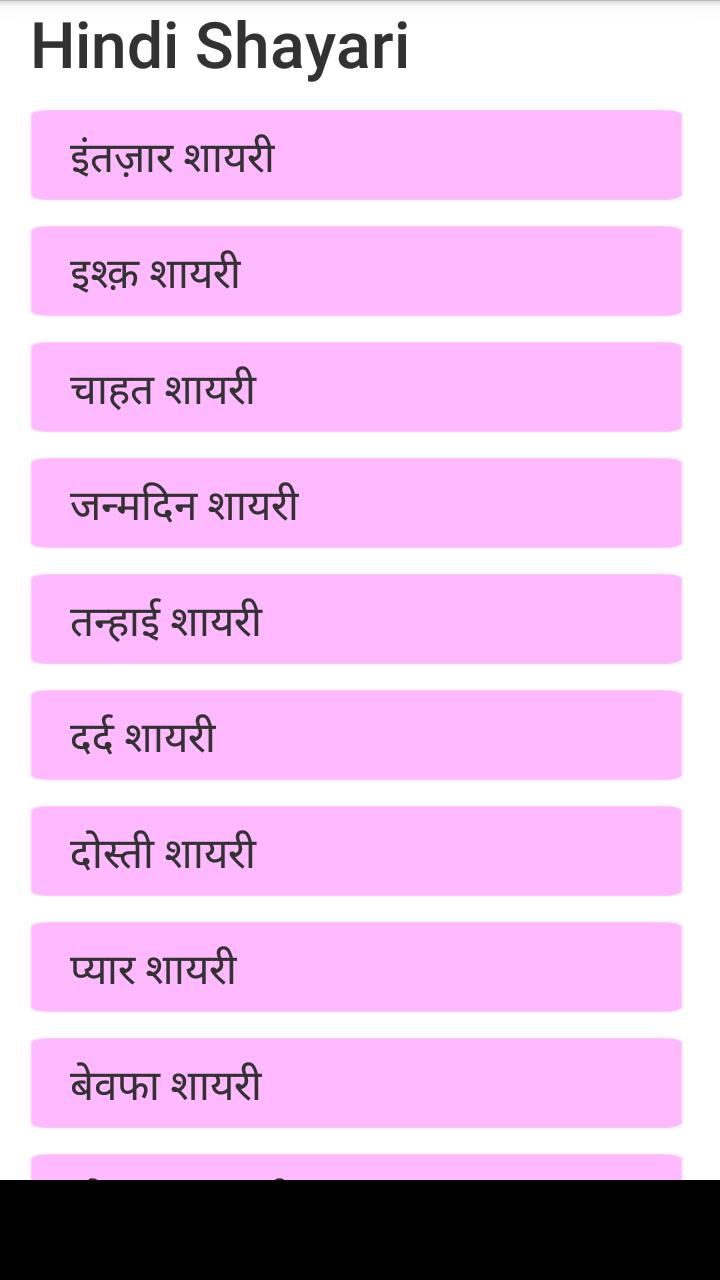Select इश्क़ शायरी from the list
The height and width of the screenshot is (1280, 720).
(356, 271)
